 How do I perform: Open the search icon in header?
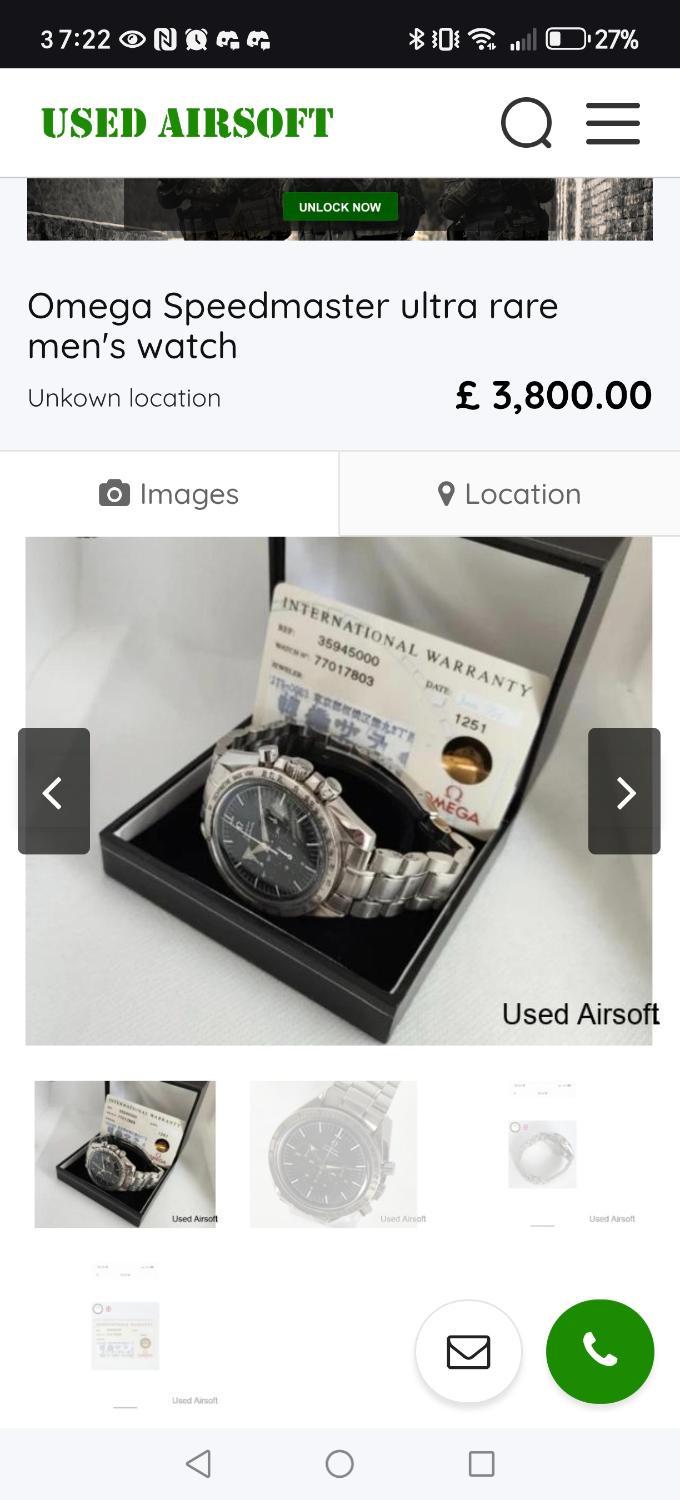526,123
